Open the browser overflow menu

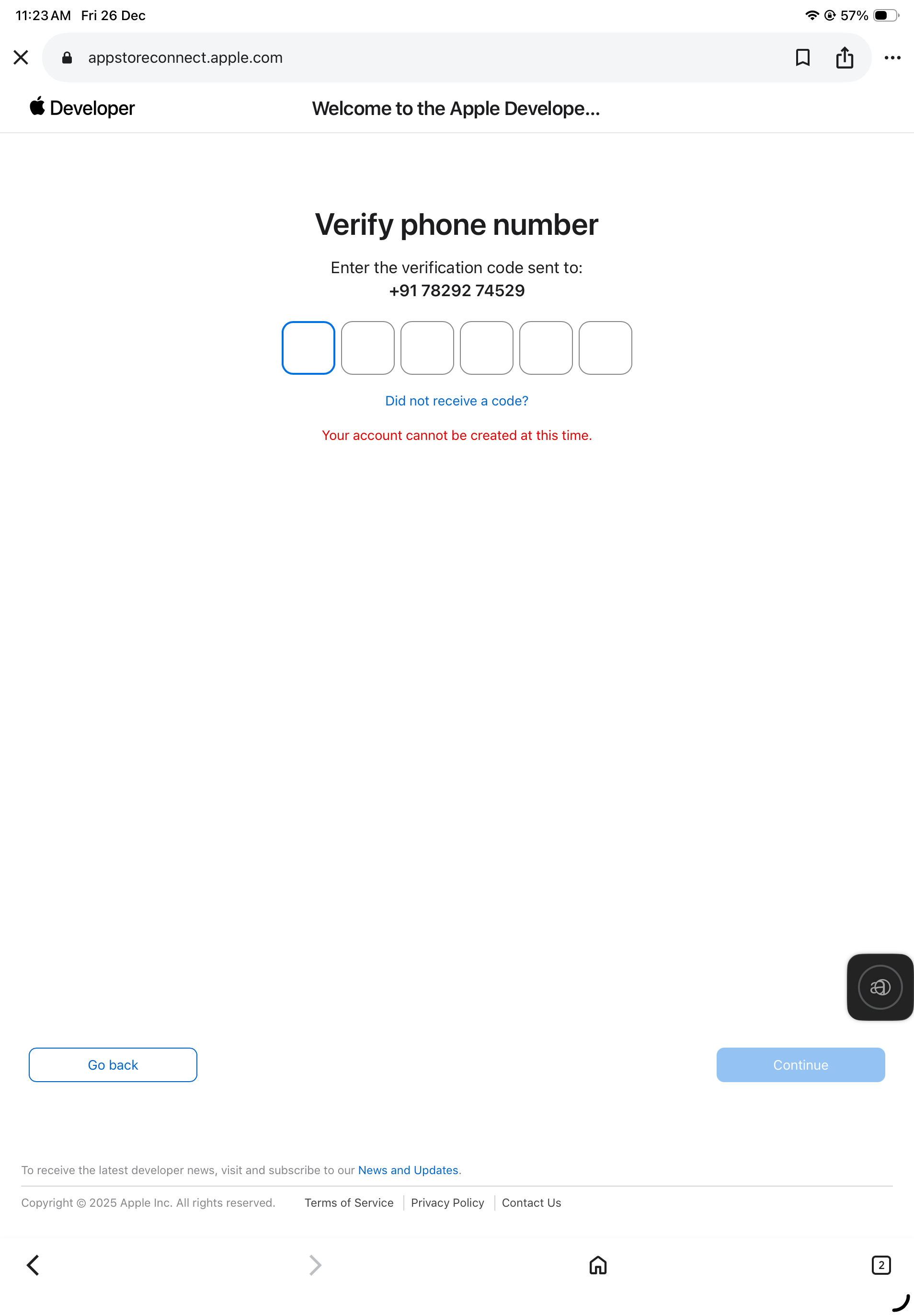click(x=892, y=58)
